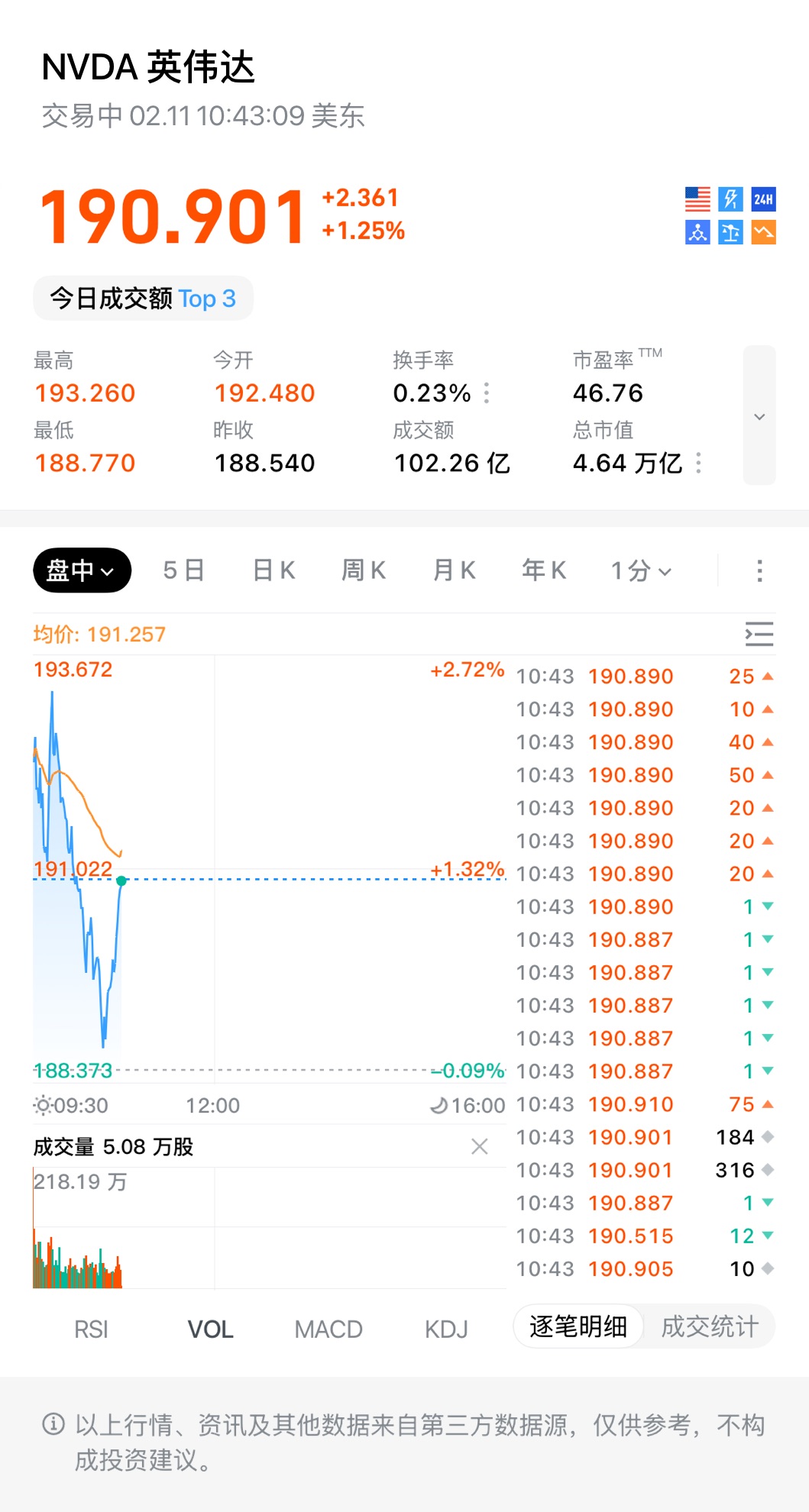View the 月K chart

[454, 570]
